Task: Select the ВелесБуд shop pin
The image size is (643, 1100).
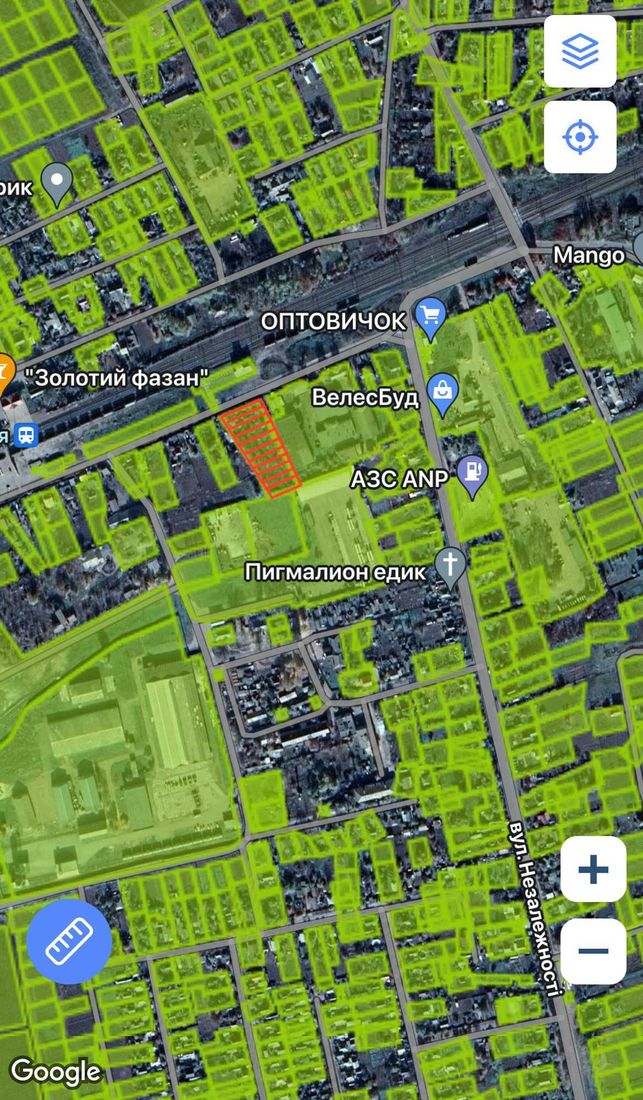Action: coord(442,396)
